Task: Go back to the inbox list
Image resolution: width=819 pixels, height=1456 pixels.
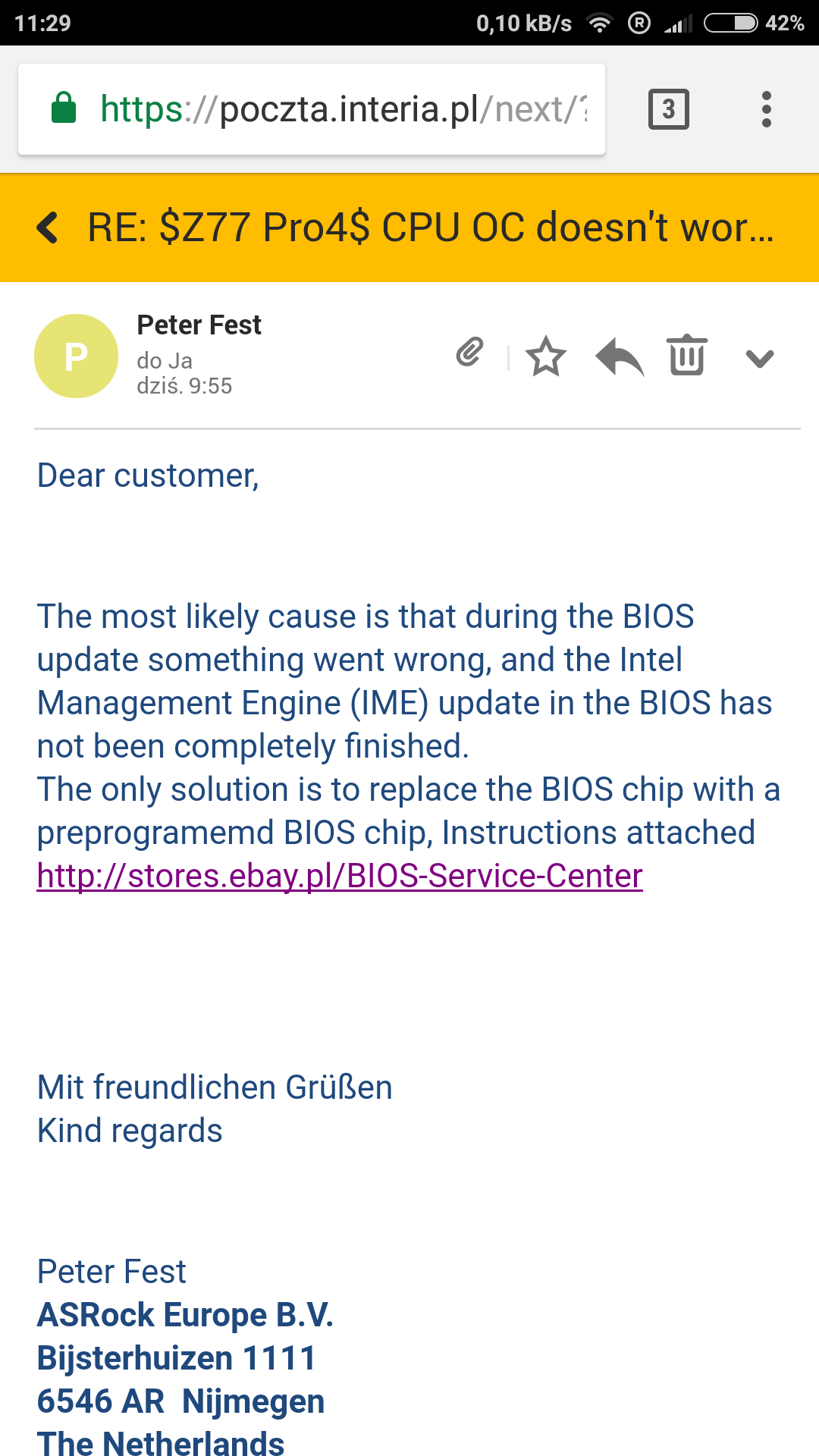Action: [48, 227]
